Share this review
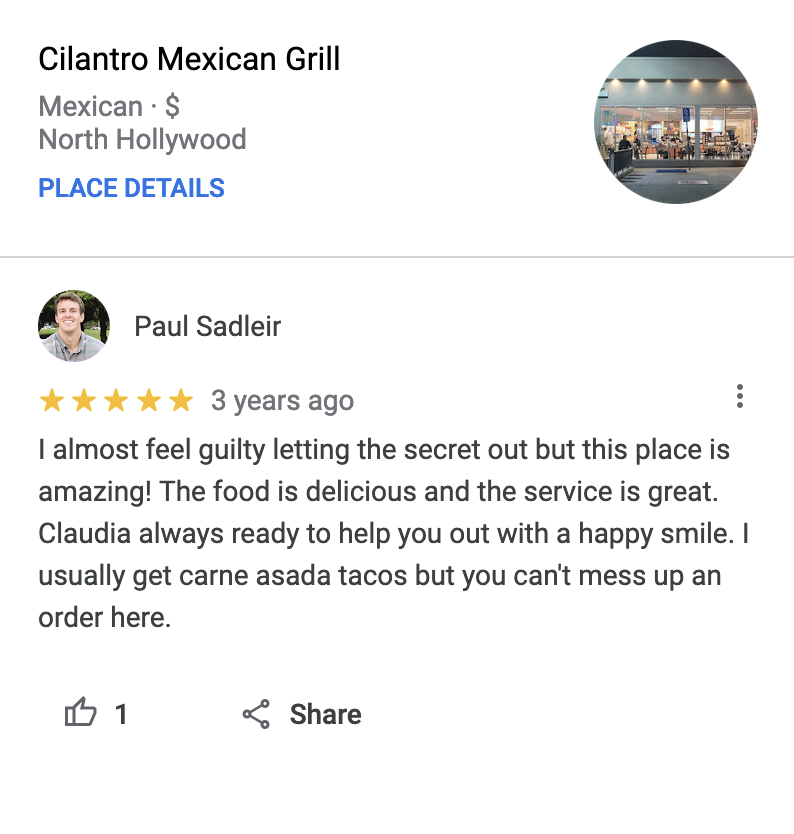This screenshot has height=834, width=794. click(x=302, y=714)
